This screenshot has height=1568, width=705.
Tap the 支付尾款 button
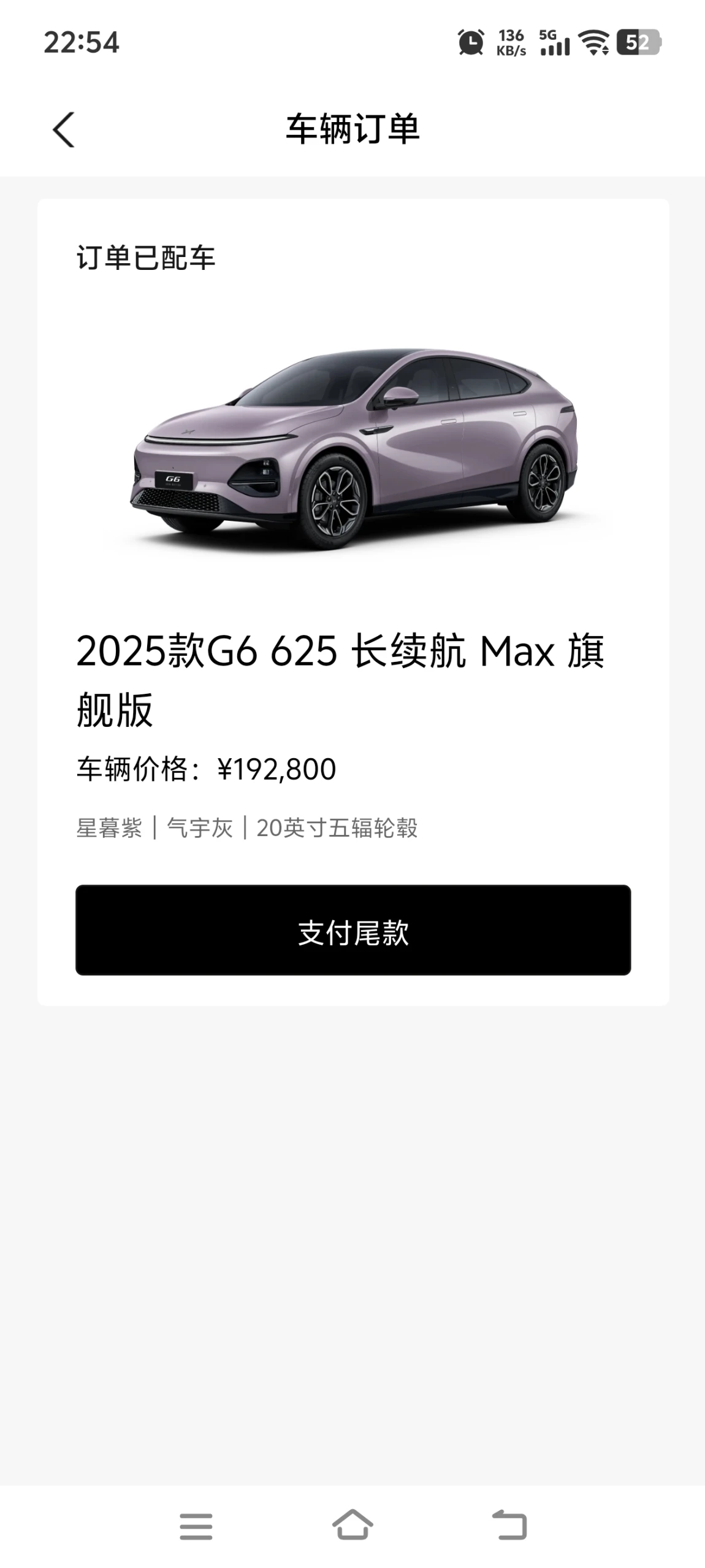353,929
